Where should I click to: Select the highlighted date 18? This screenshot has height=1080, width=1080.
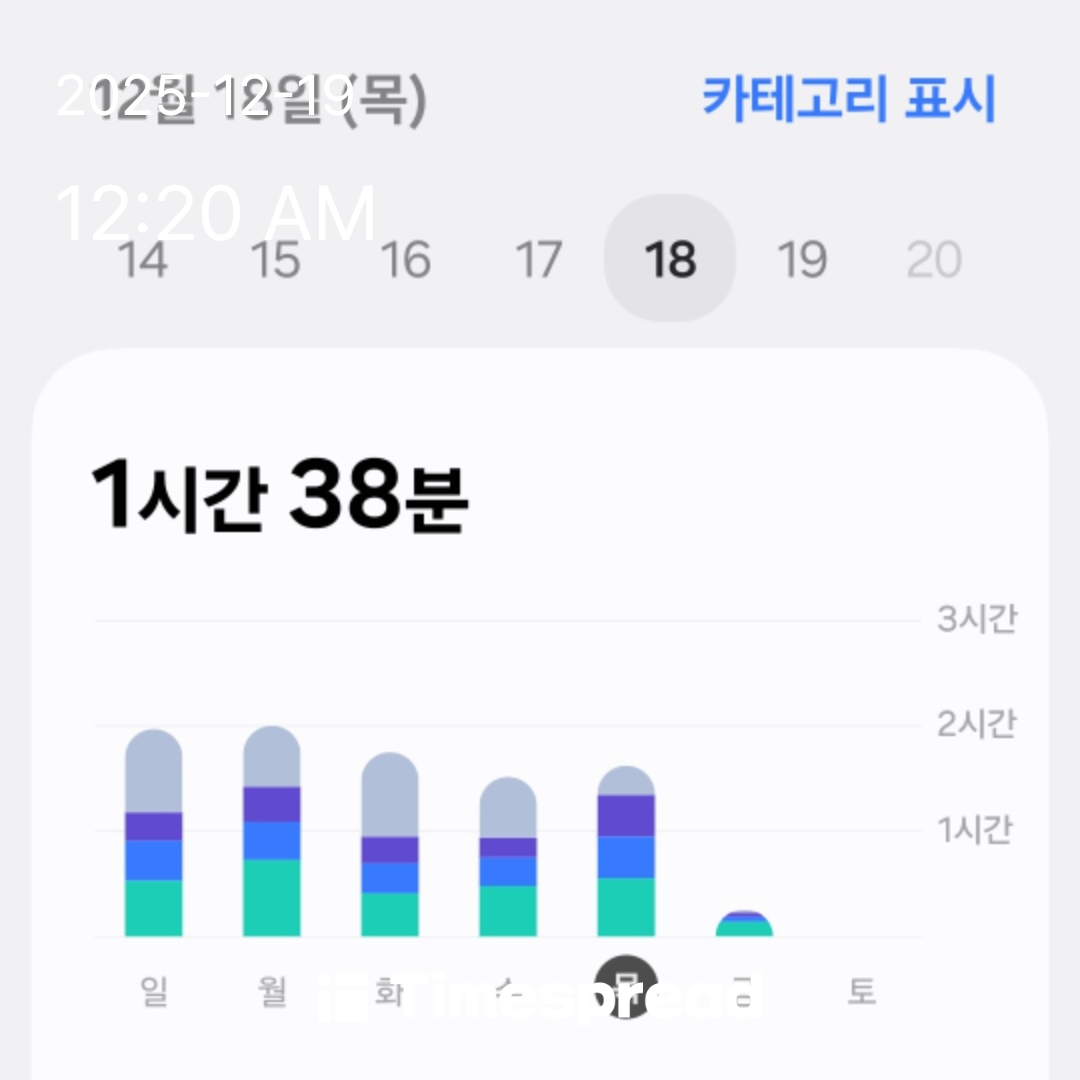click(x=670, y=260)
